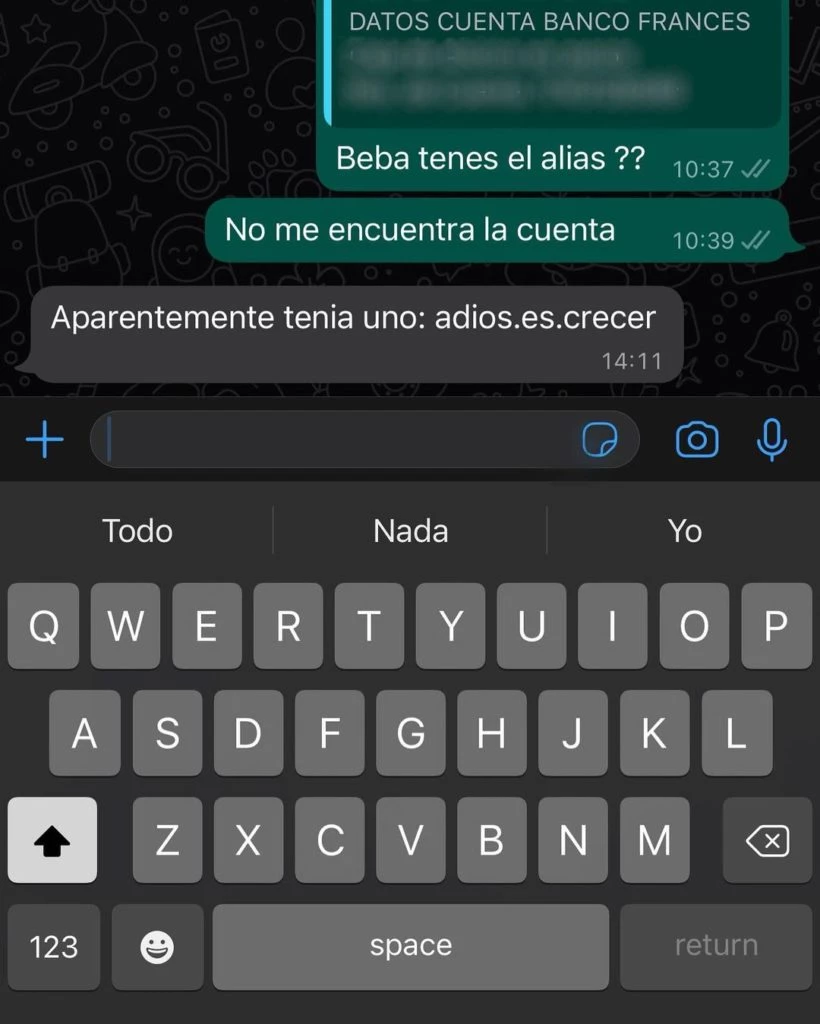Tap the backspace key
The image size is (820, 1024).
click(767, 841)
